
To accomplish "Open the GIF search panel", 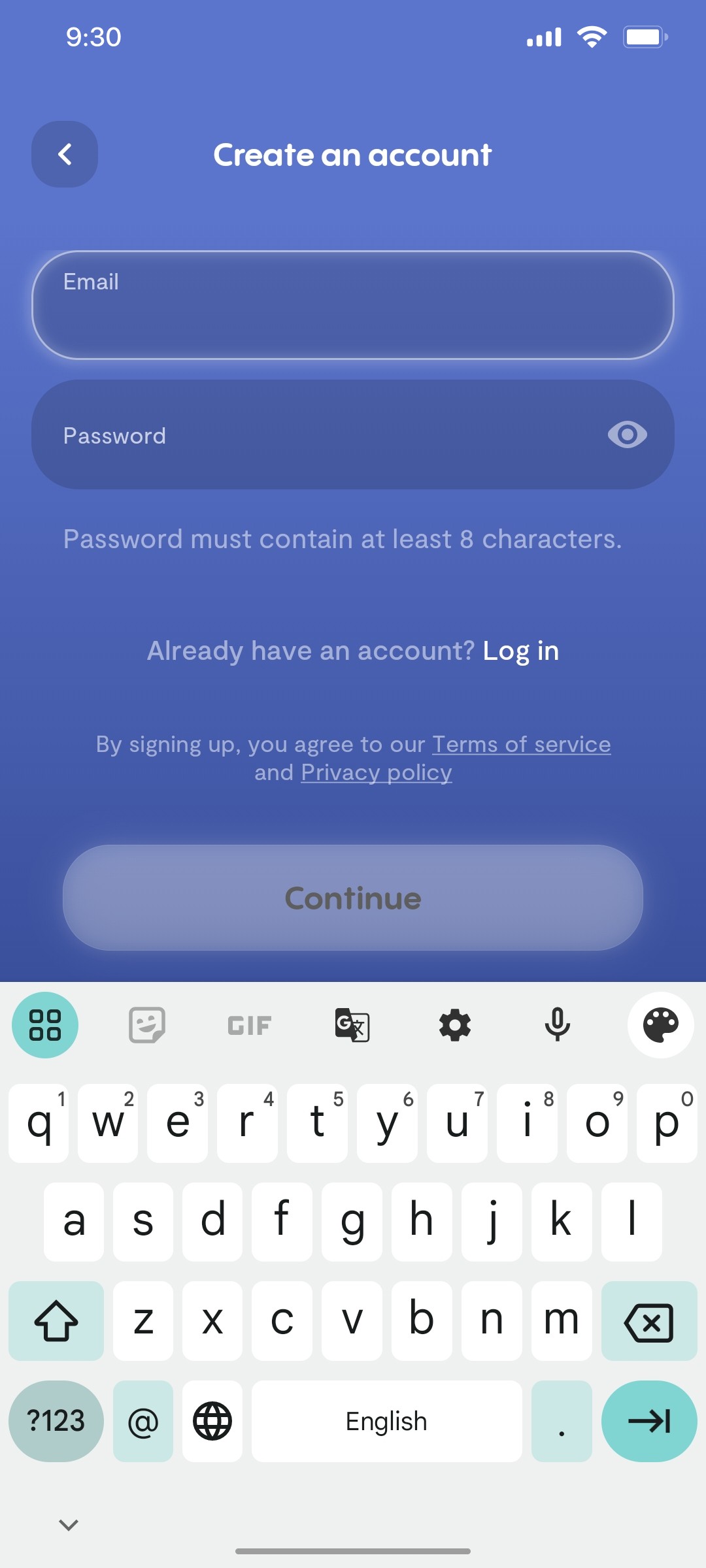I will point(248,1024).
